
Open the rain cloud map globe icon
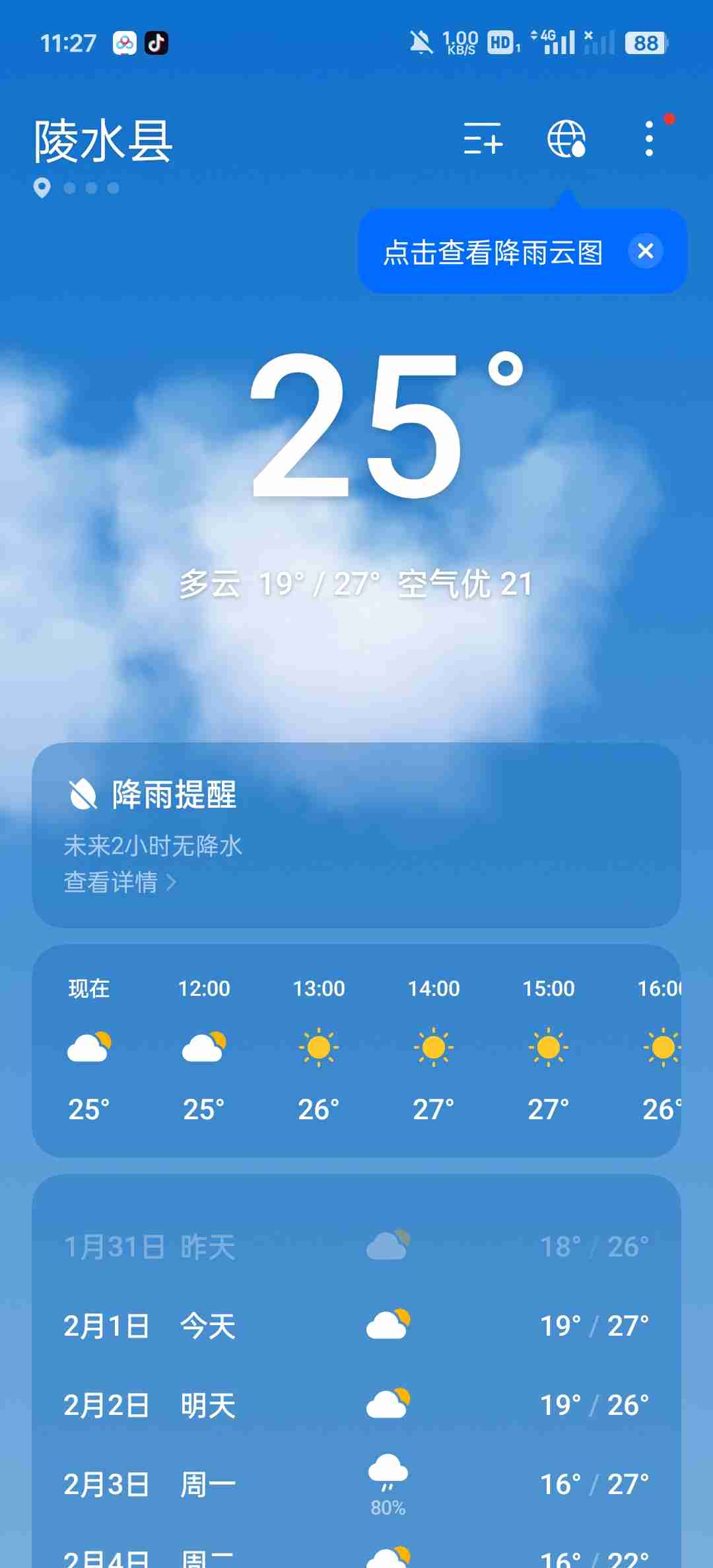566,139
